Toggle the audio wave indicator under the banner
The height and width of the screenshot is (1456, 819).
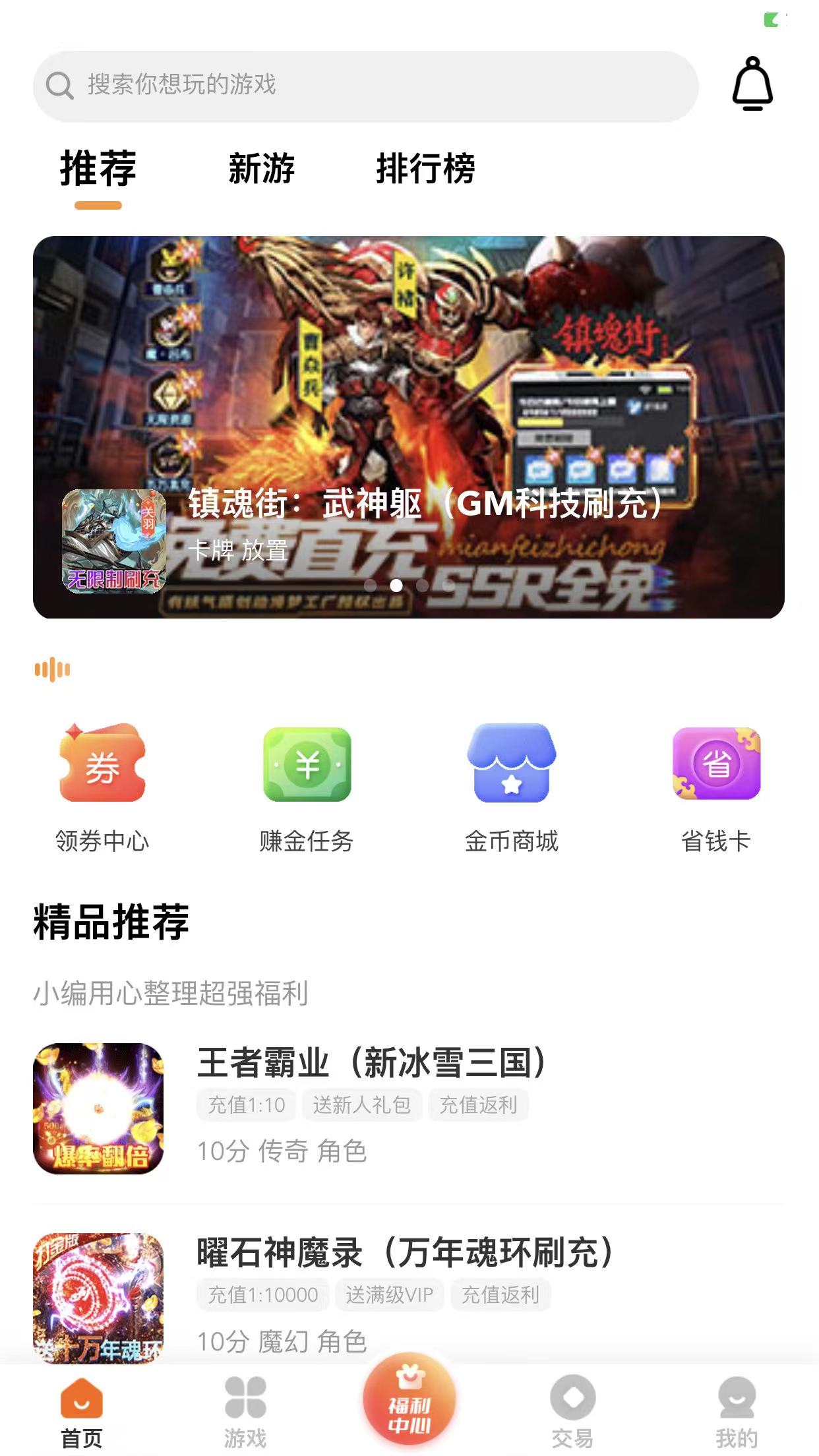(51, 669)
